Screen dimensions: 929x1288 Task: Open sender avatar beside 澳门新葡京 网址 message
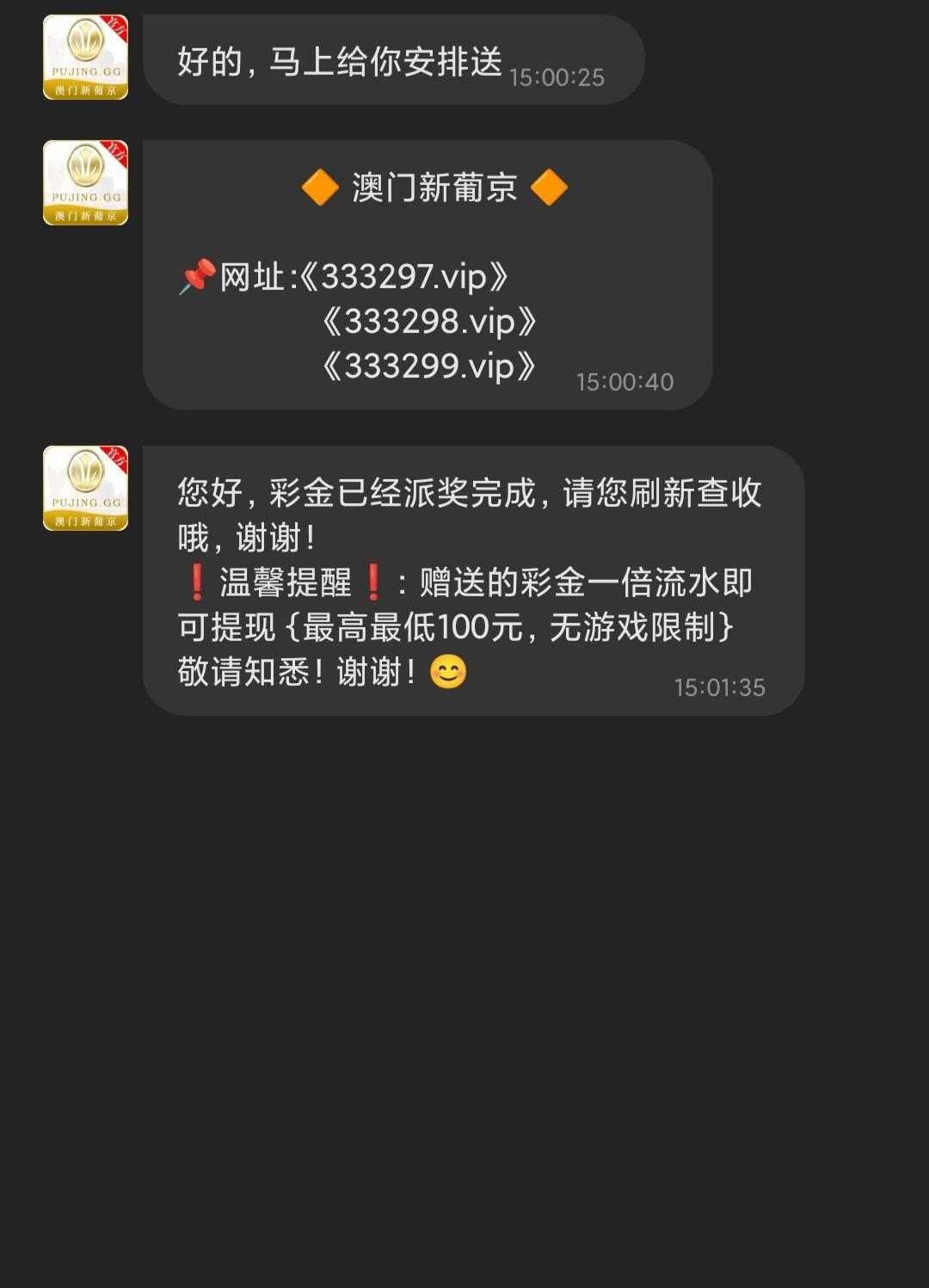[x=85, y=182]
